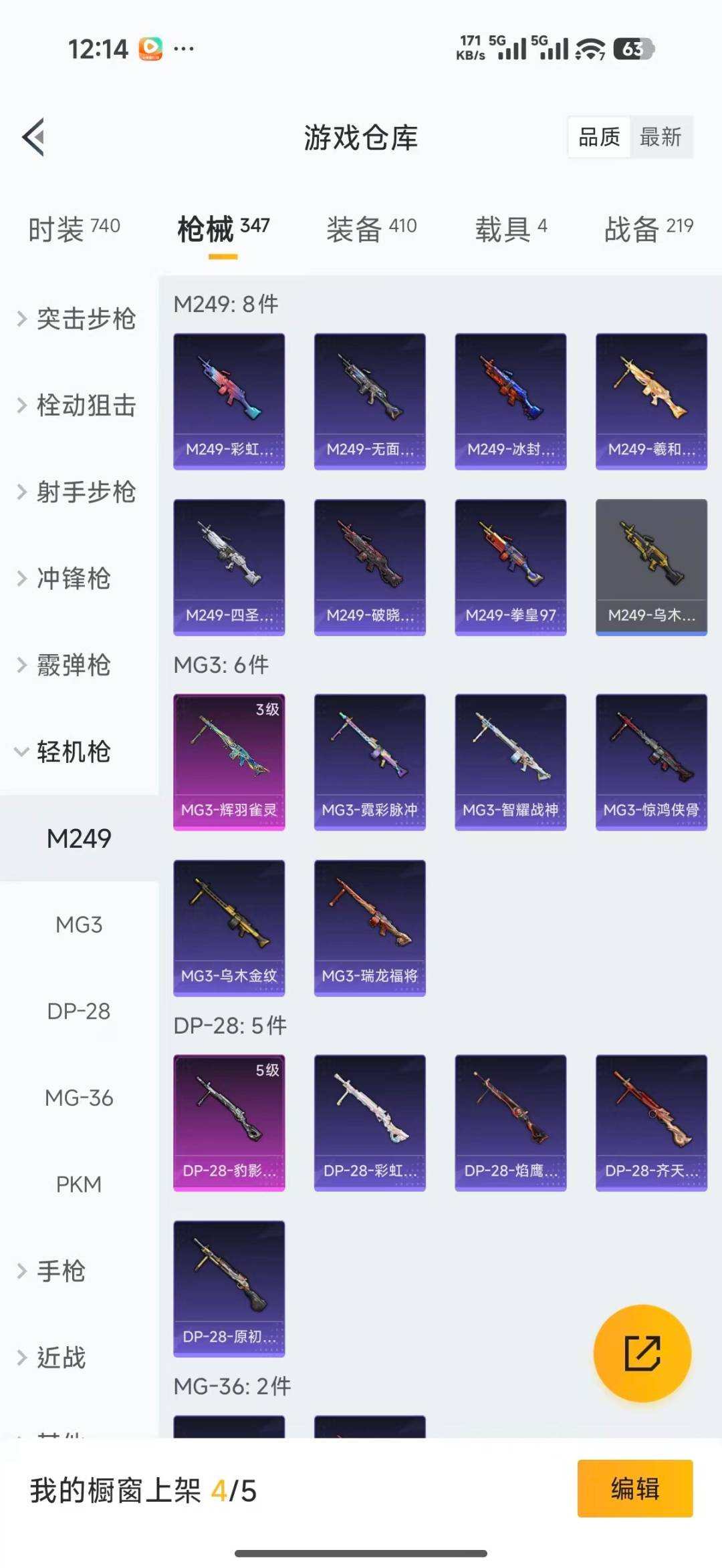The height and width of the screenshot is (1568, 722).
Task: Open the M249-拳皇97 weapon skin
Action: coord(510,565)
